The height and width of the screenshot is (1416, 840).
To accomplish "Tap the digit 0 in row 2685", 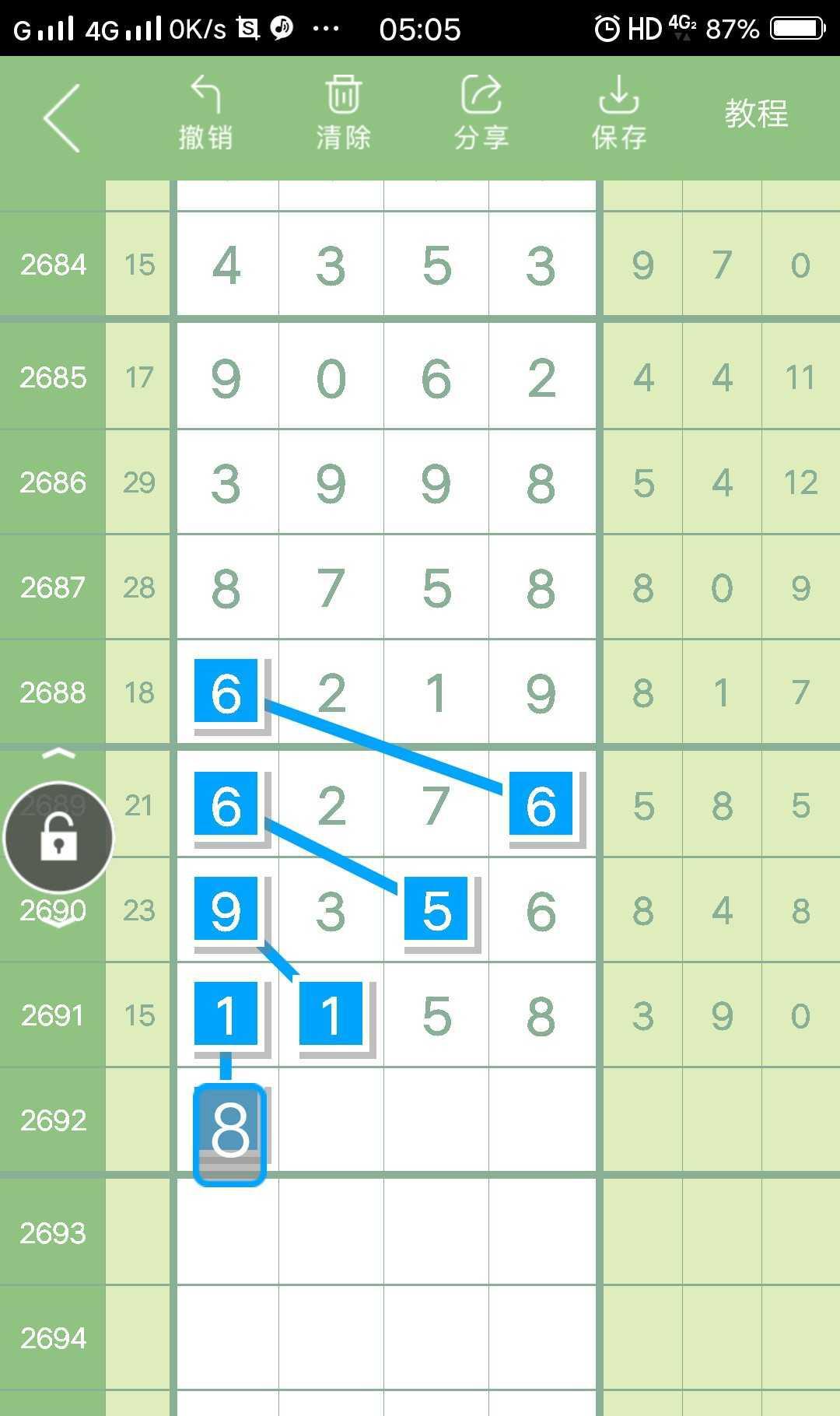I will coord(331,378).
